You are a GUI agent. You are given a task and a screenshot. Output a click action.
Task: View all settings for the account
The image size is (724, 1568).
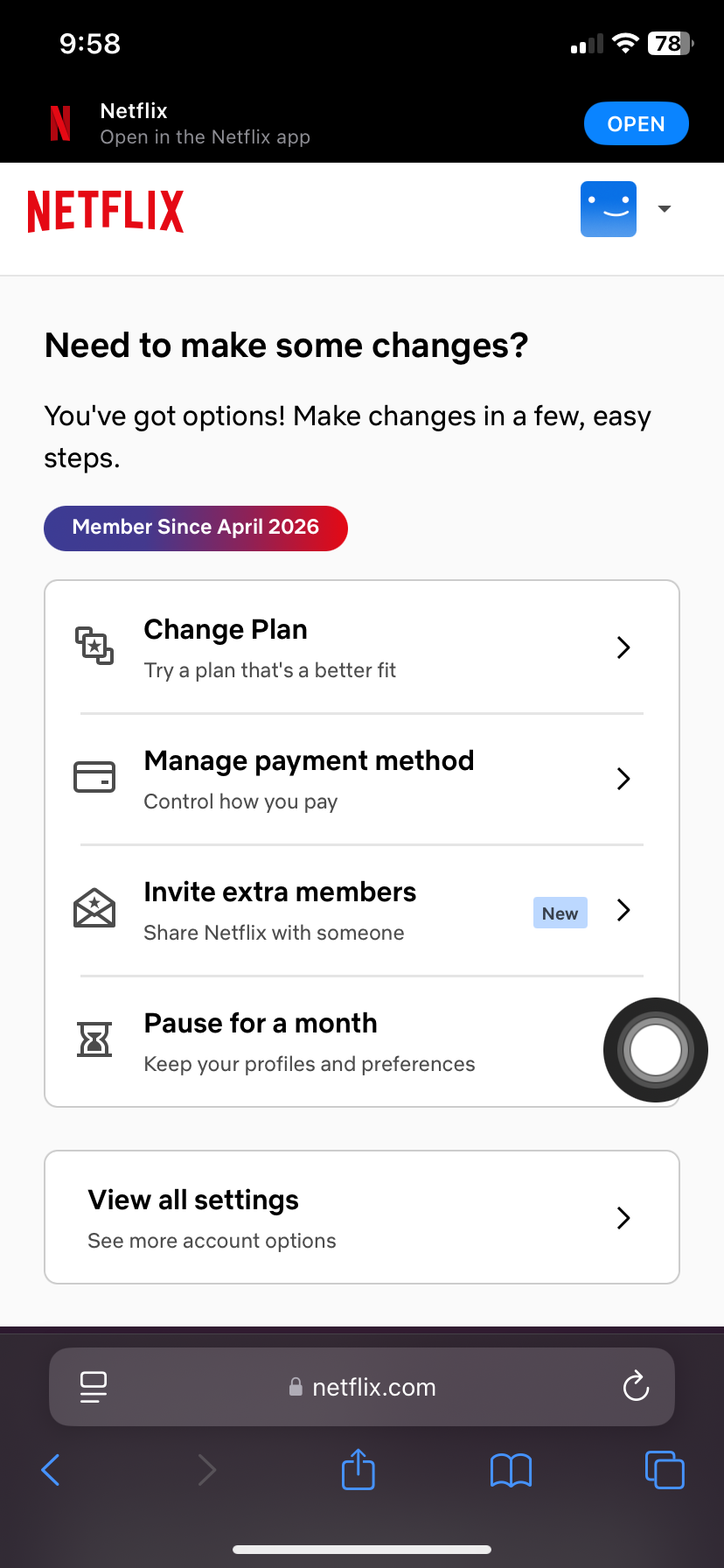[x=362, y=1217]
